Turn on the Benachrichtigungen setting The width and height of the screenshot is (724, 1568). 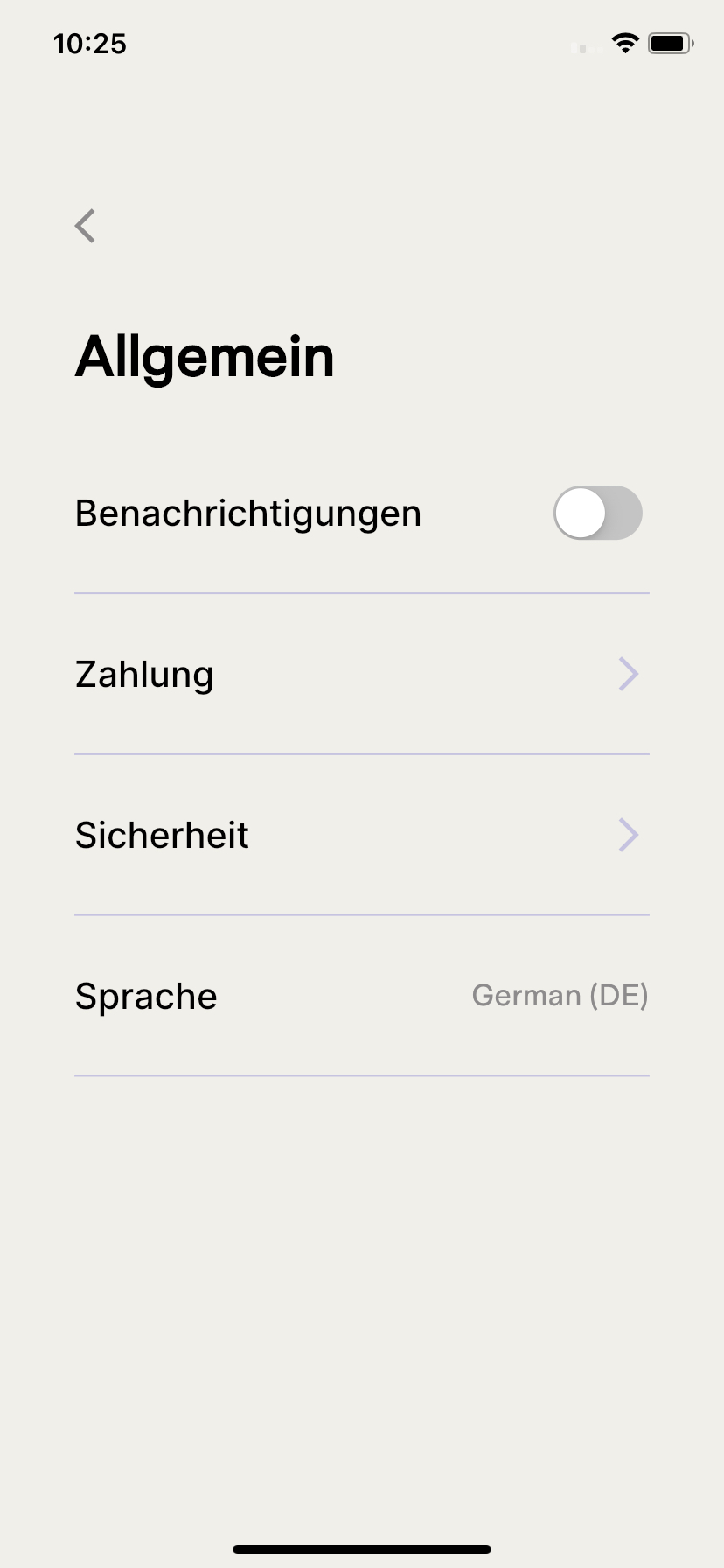598,513
